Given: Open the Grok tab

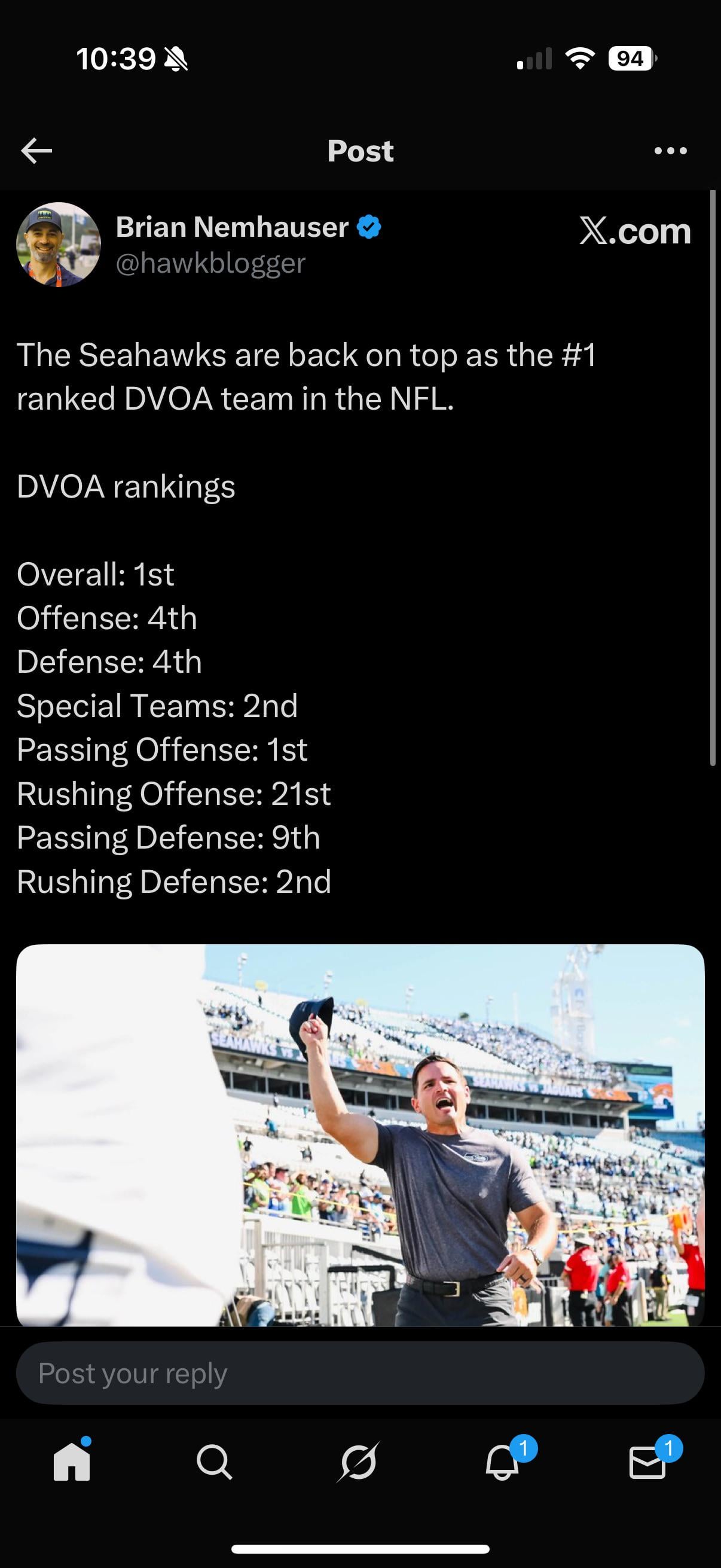Looking at the screenshot, I should [x=358, y=1462].
